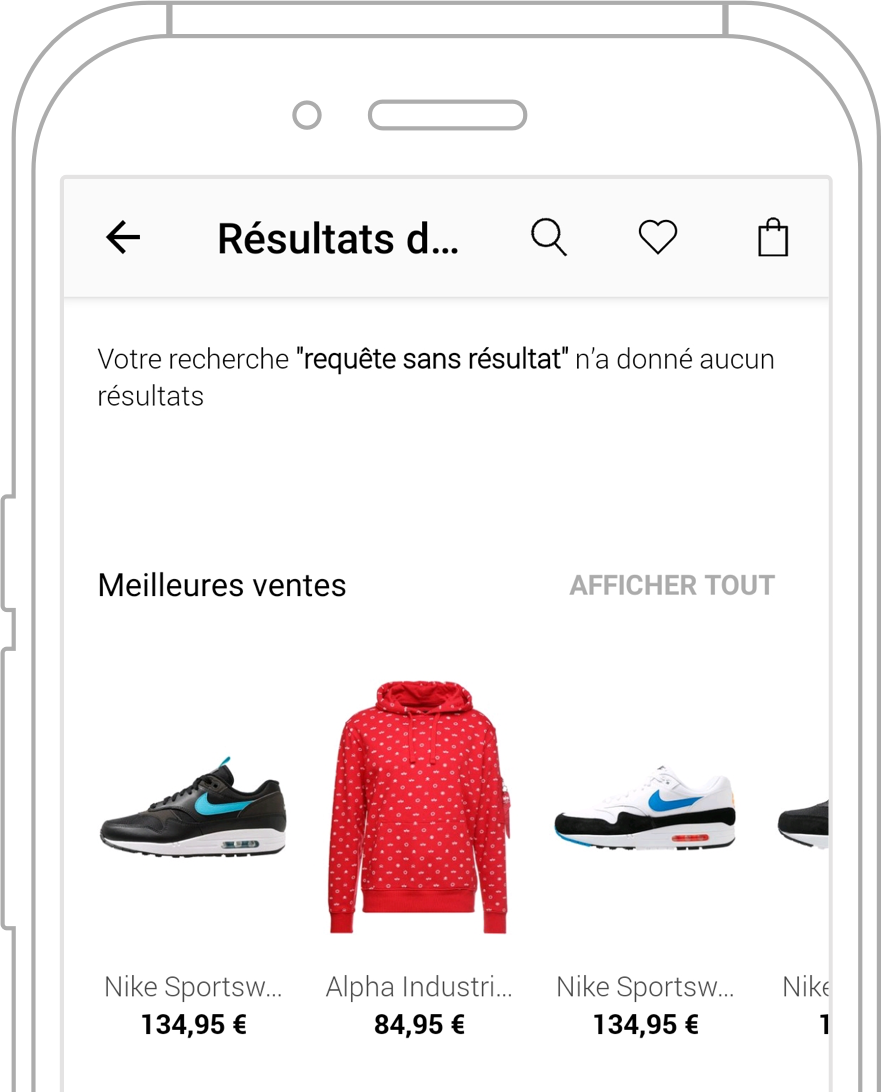
Task: Add an item to favorites via heart icon
Action: (x=658, y=236)
